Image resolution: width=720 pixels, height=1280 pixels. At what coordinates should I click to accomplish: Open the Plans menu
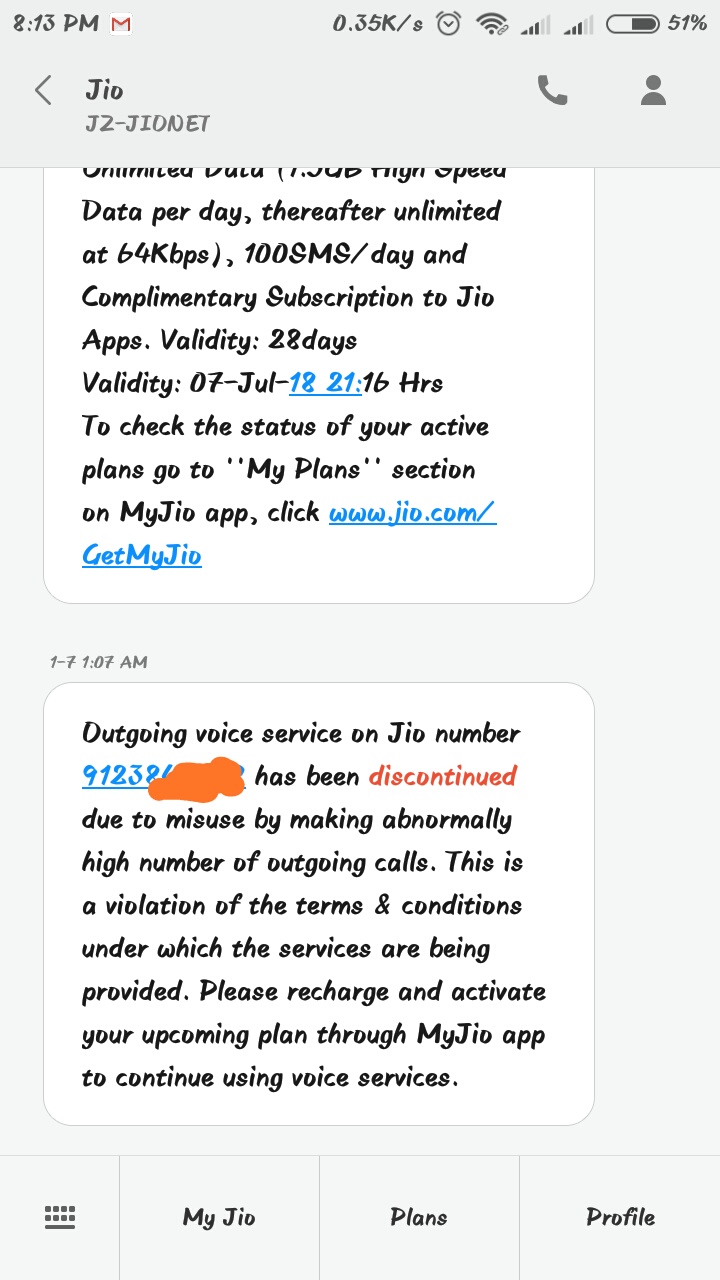pyautogui.click(x=419, y=1217)
